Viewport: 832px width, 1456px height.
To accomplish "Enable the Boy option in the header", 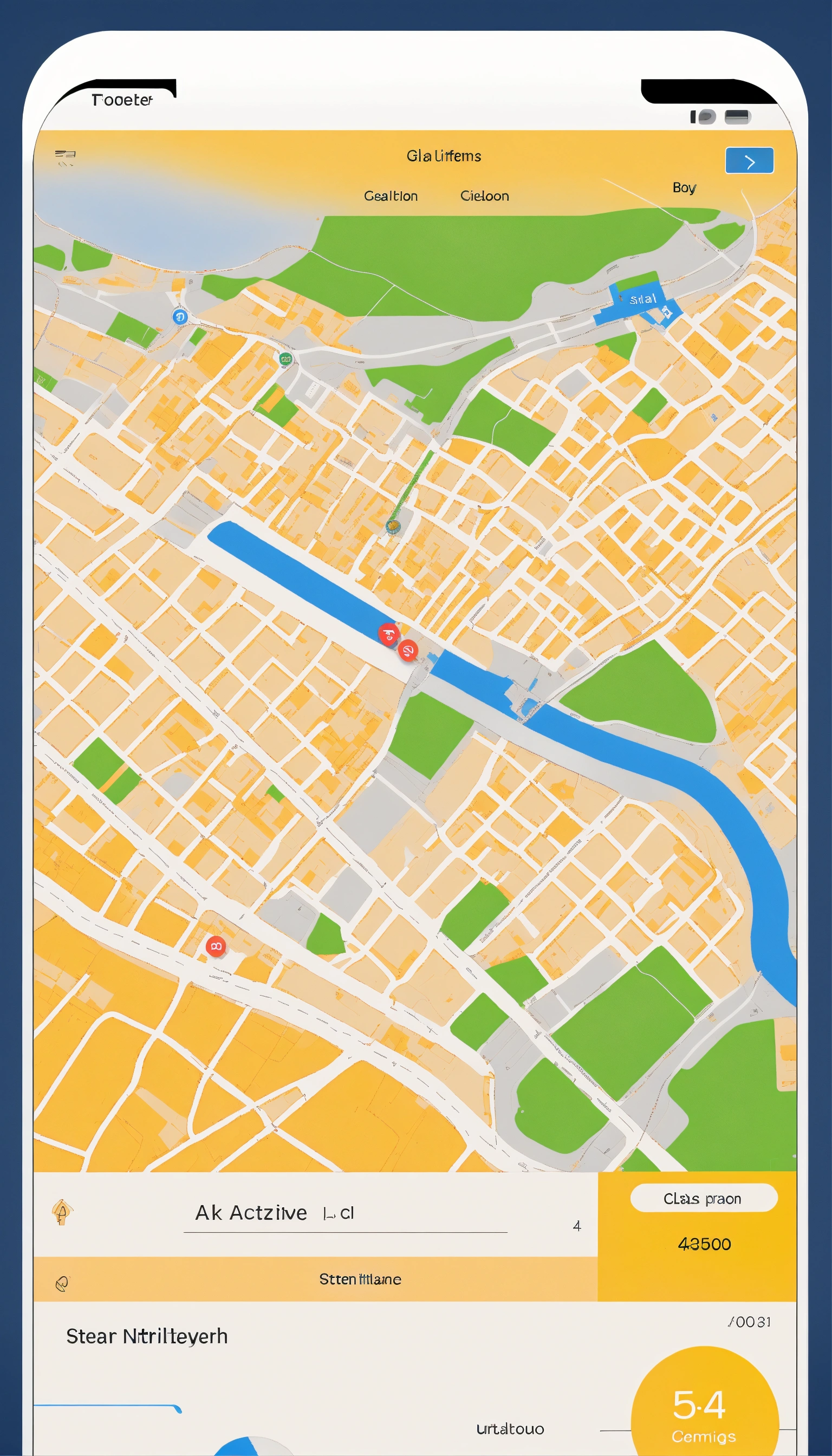I will (685, 187).
